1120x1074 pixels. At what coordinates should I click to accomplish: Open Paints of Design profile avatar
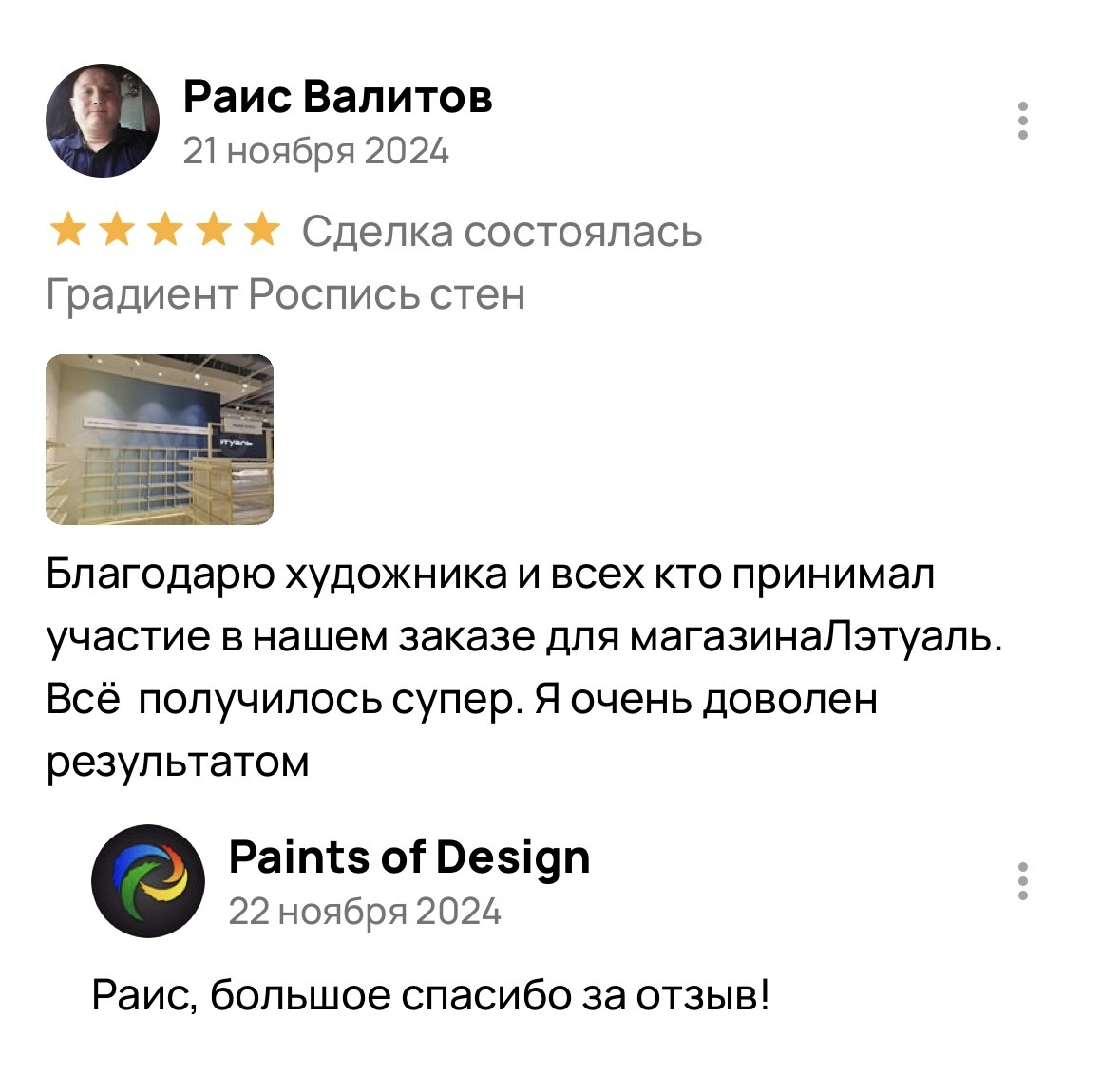[148, 881]
